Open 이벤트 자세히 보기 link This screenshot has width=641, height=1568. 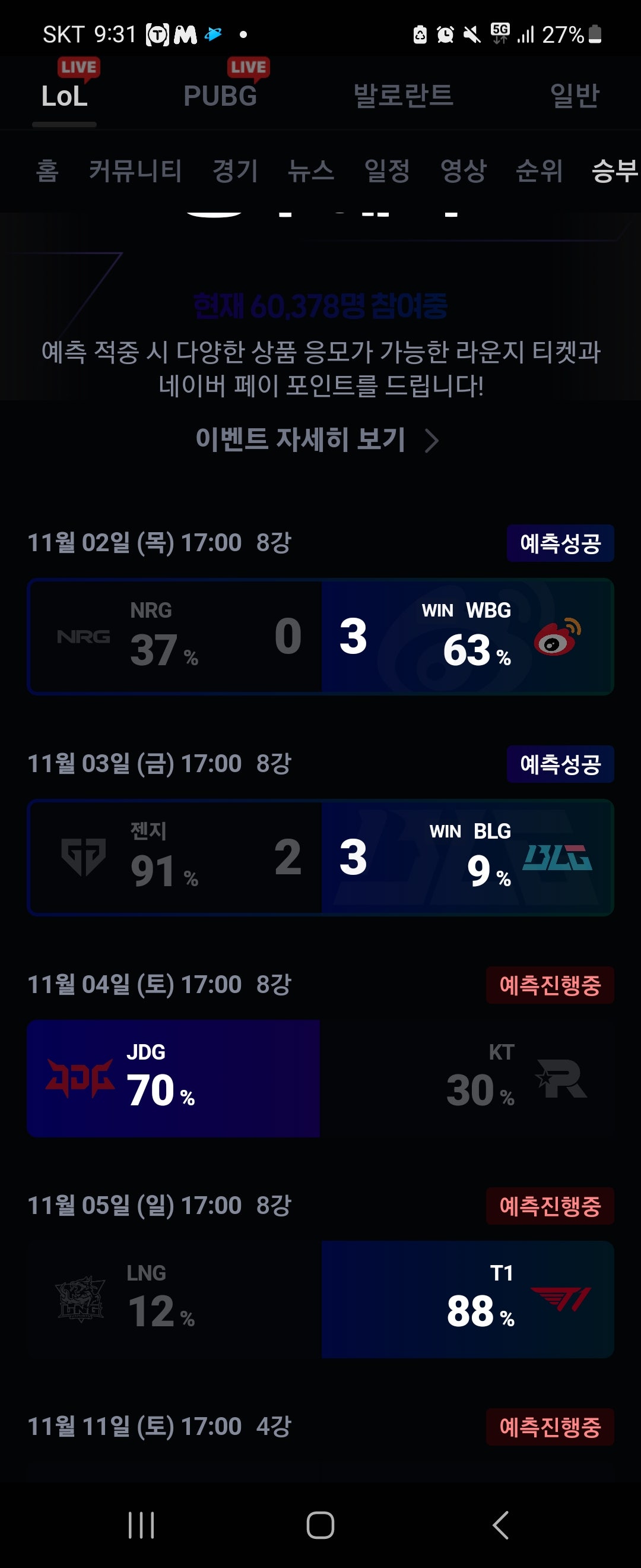point(300,441)
